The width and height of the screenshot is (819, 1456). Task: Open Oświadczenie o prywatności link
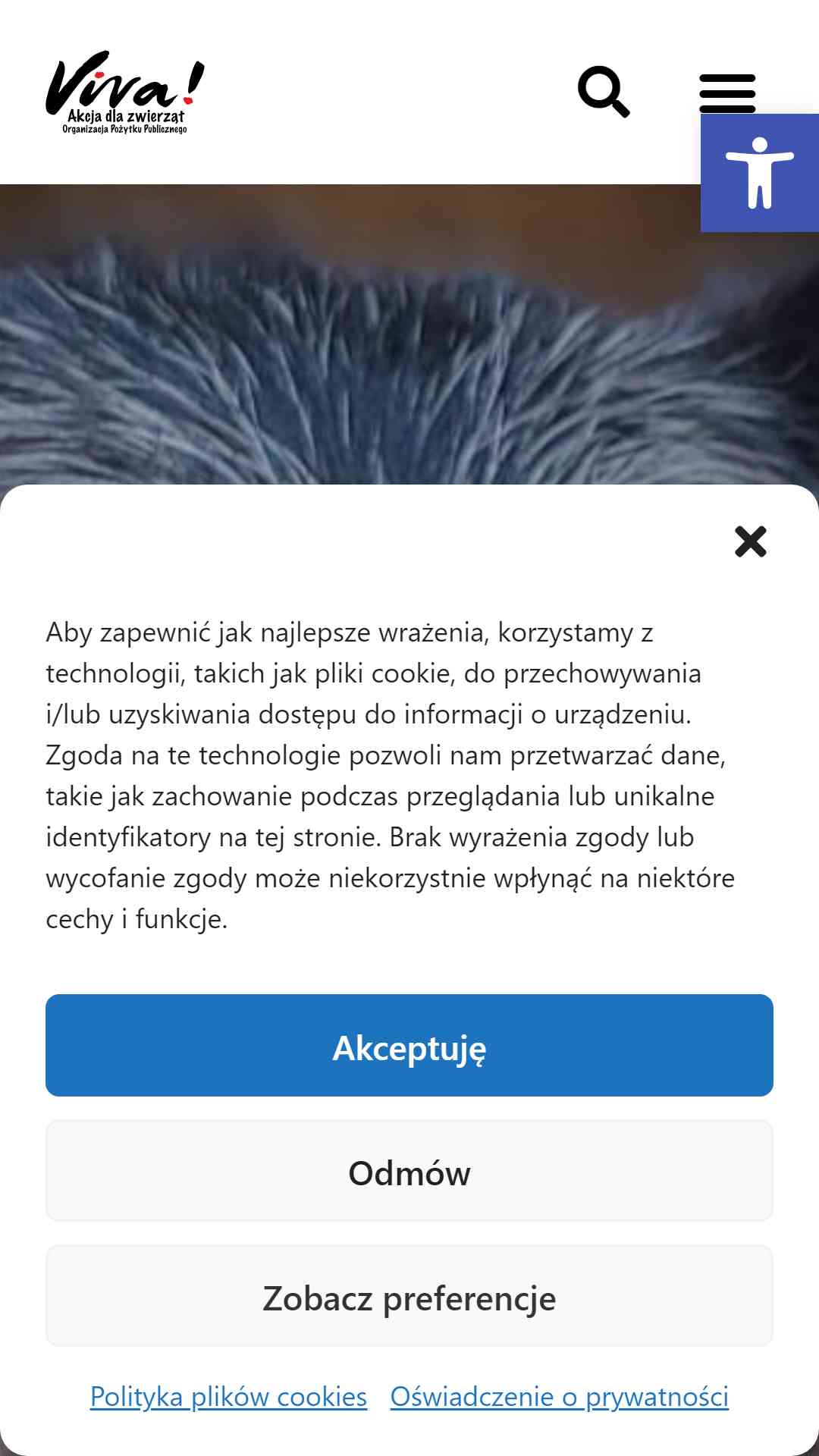560,1397
